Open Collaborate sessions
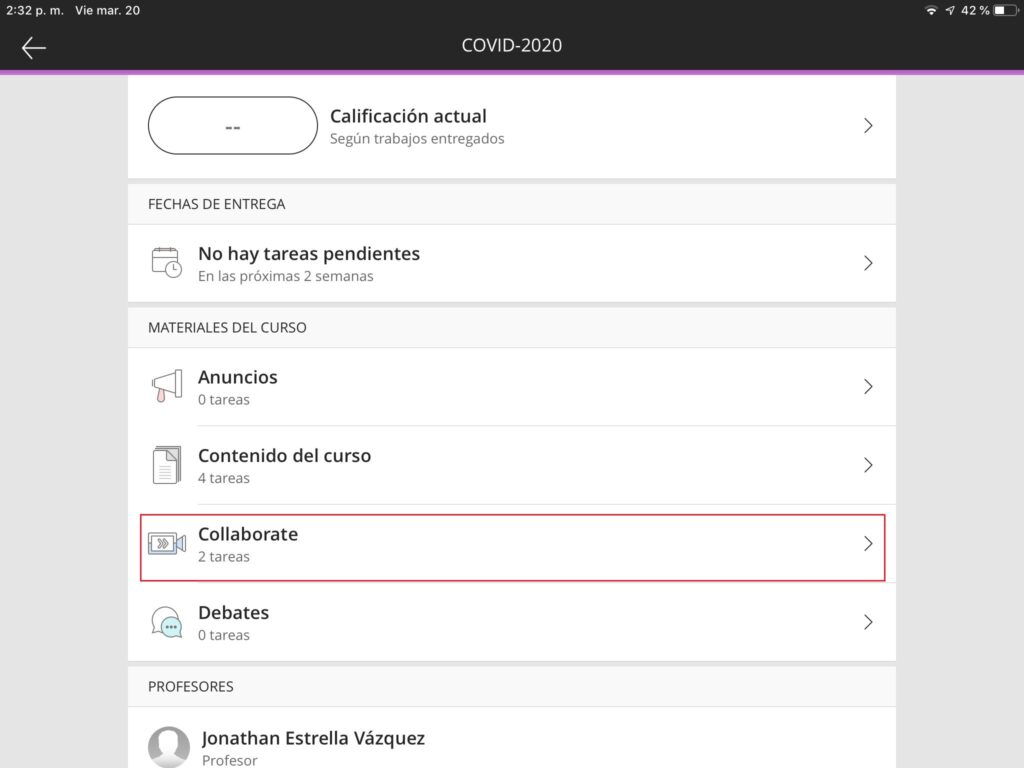 tap(511, 544)
